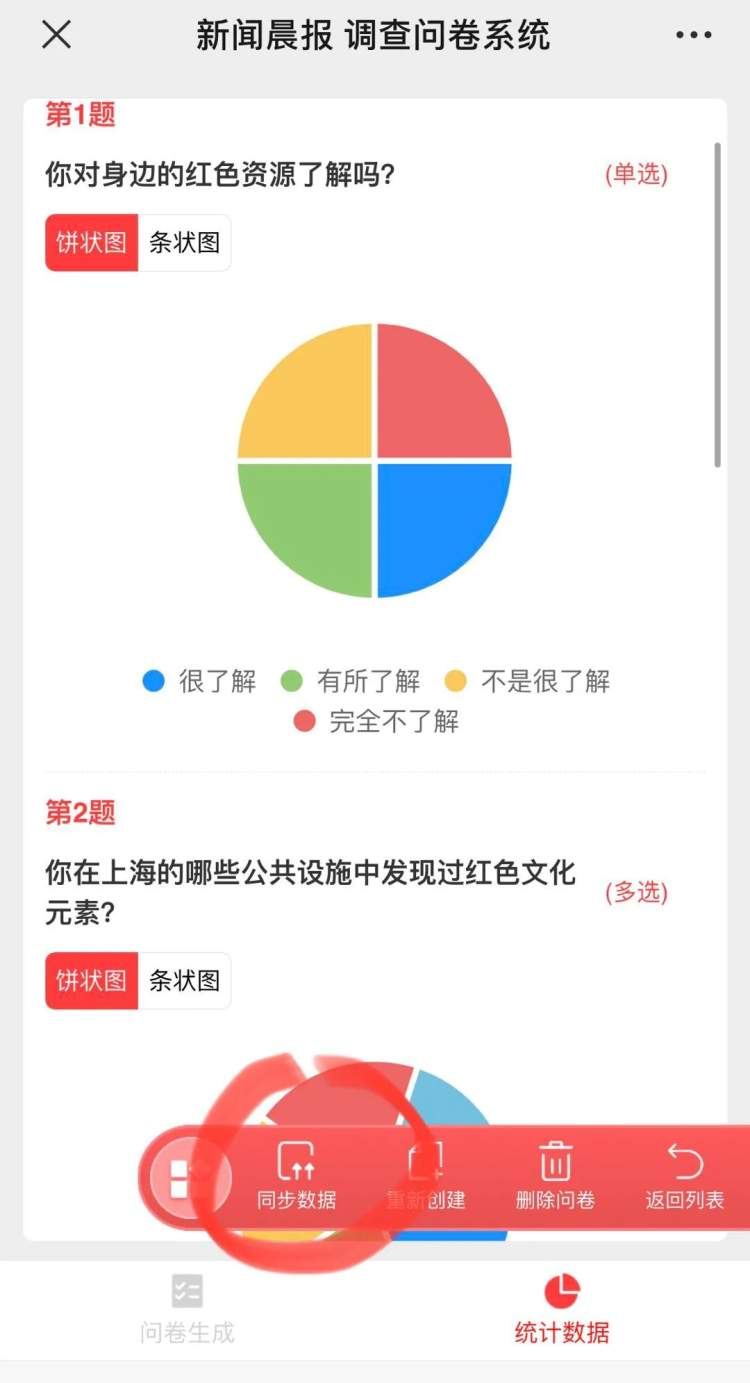This screenshot has width=750, height=1383.
Task: Toggle the 完全不了解 legend item
Action: [x=376, y=722]
